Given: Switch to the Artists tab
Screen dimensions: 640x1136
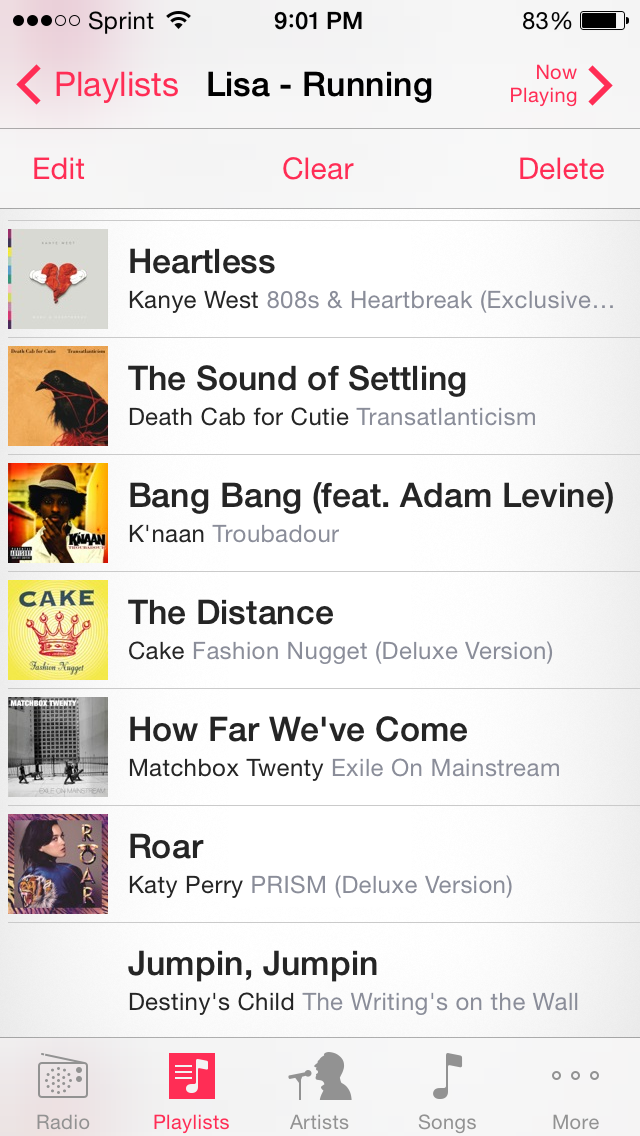Looking at the screenshot, I should [319, 1090].
